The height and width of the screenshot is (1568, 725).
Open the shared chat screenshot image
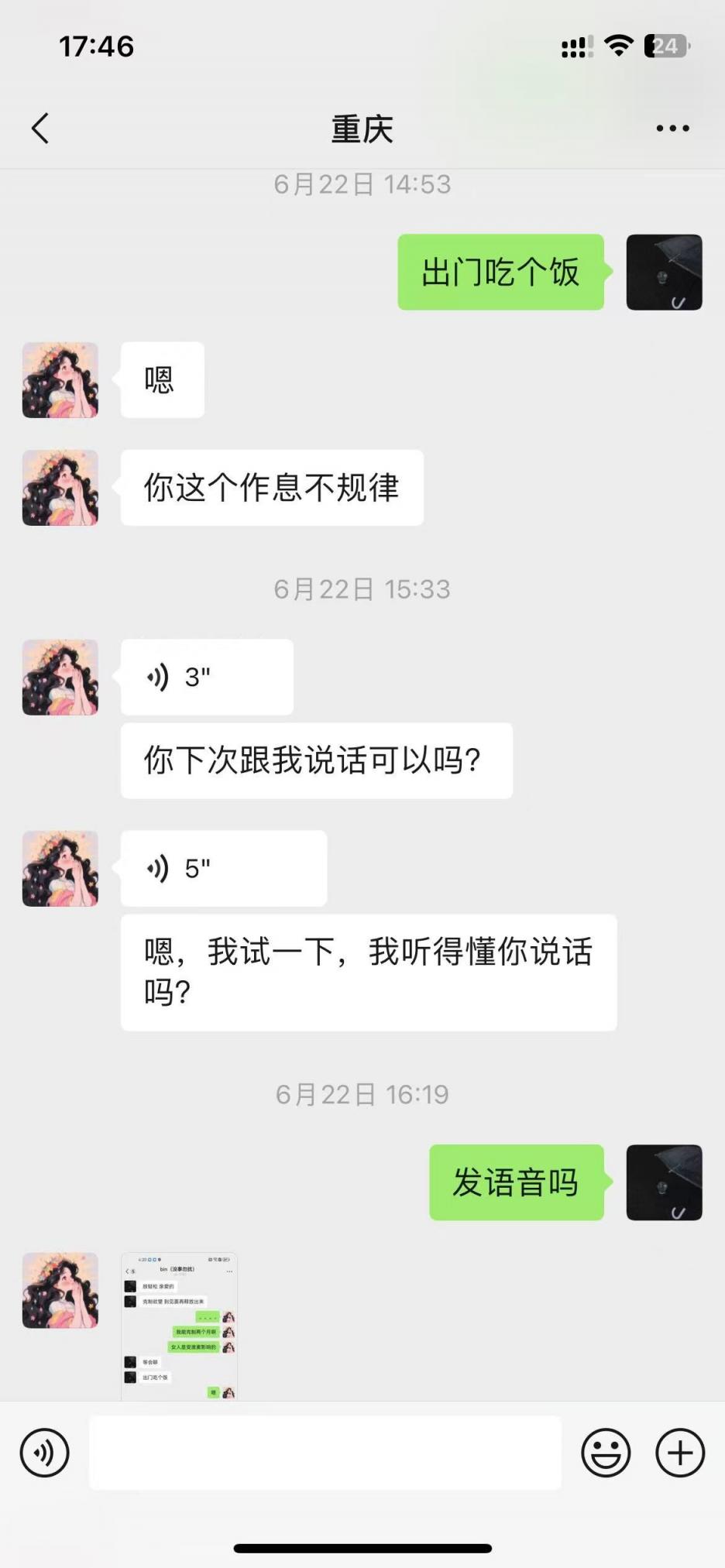[x=179, y=1326]
